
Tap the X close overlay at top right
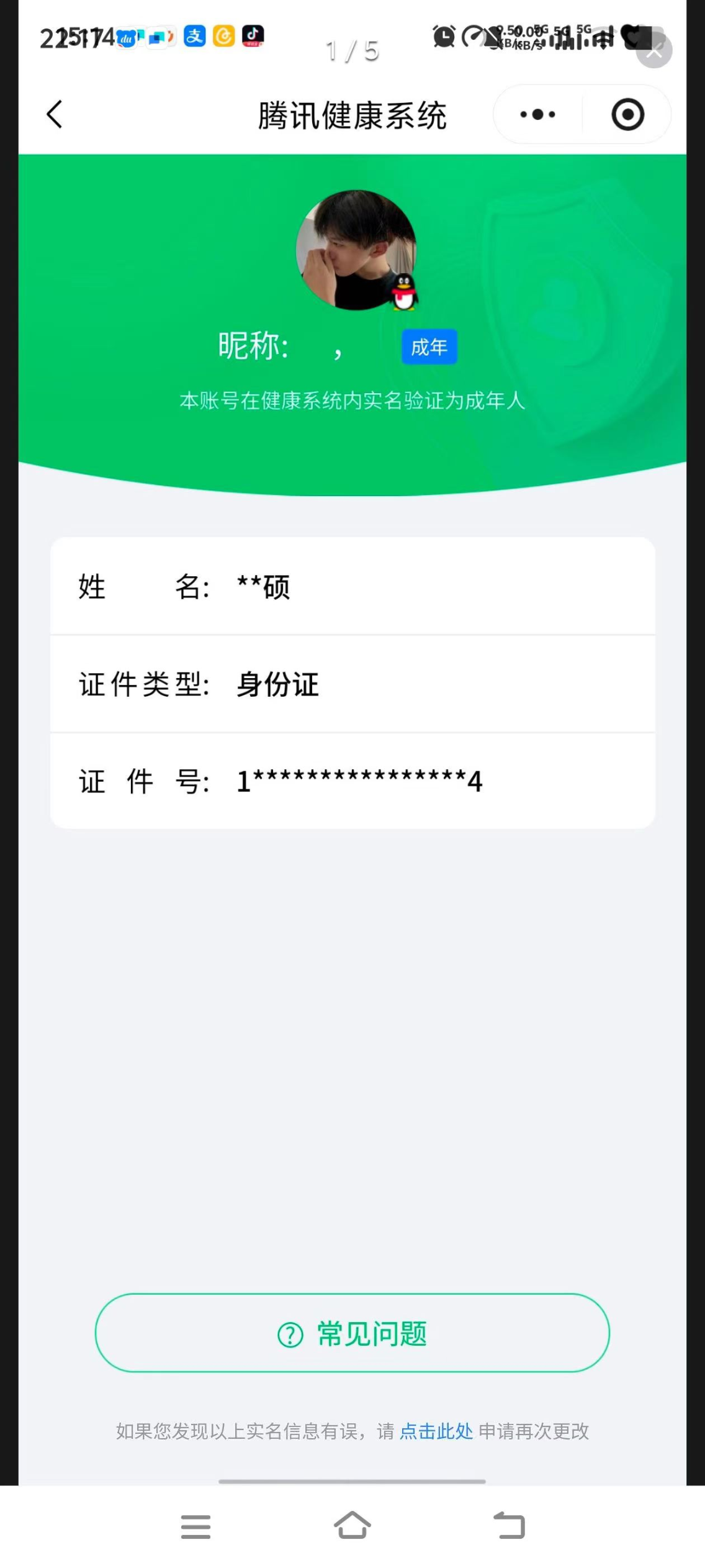(x=653, y=50)
